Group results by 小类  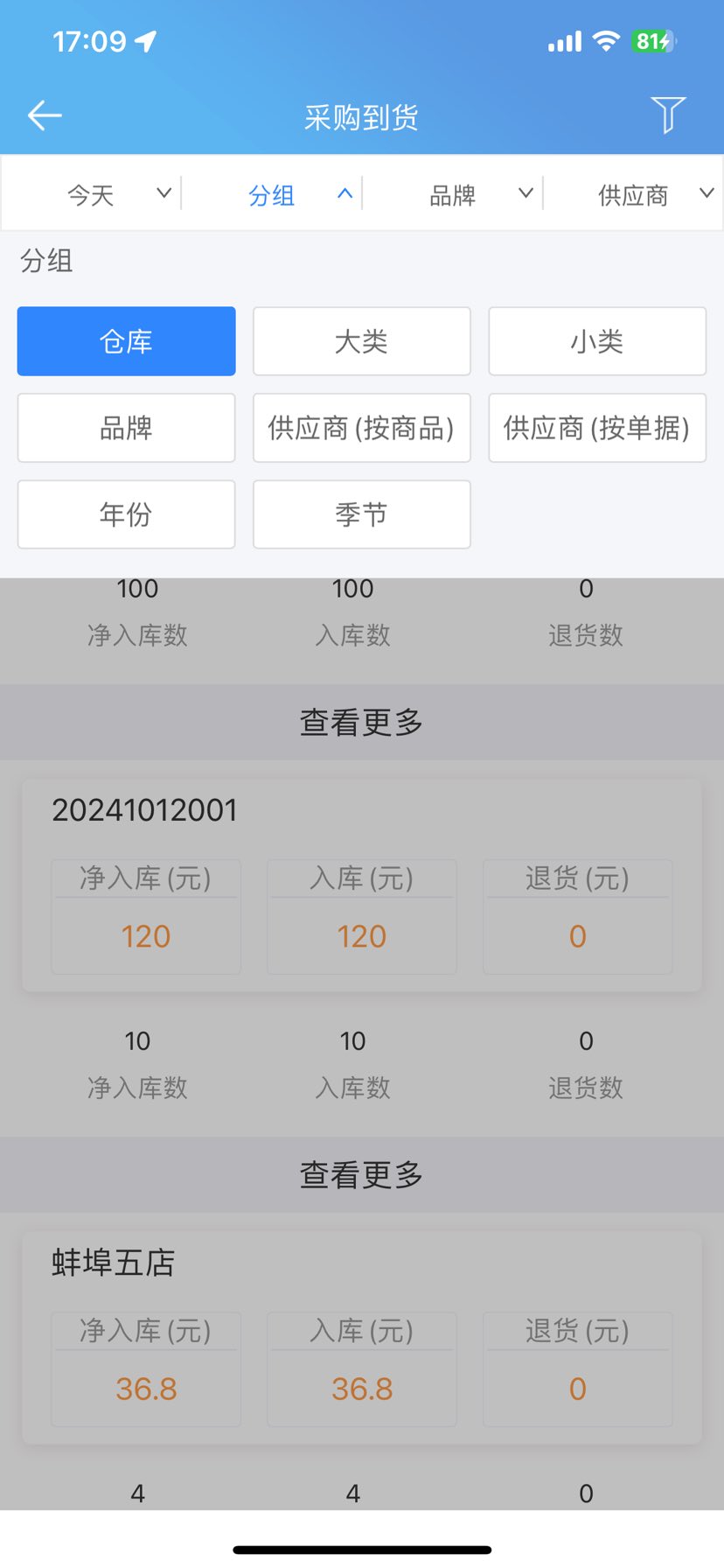pos(596,341)
